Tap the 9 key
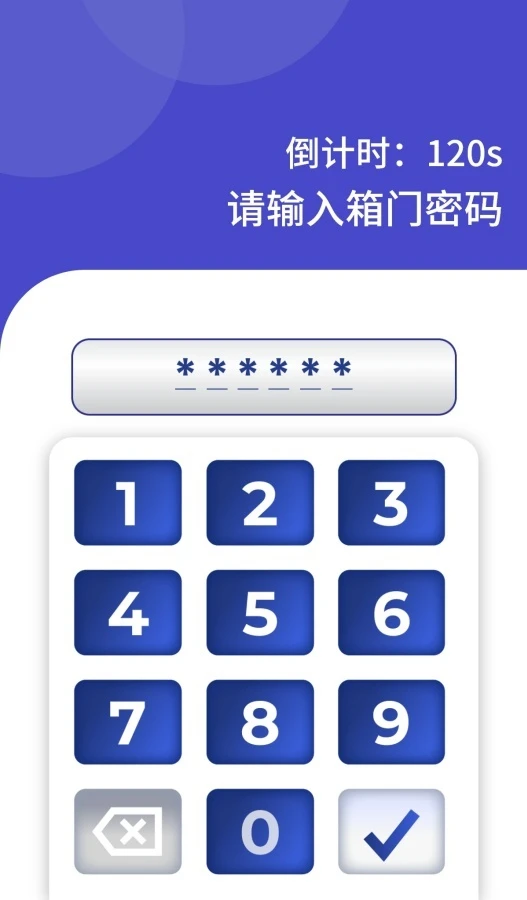Image resolution: width=527 pixels, height=900 pixels. [x=392, y=722]
